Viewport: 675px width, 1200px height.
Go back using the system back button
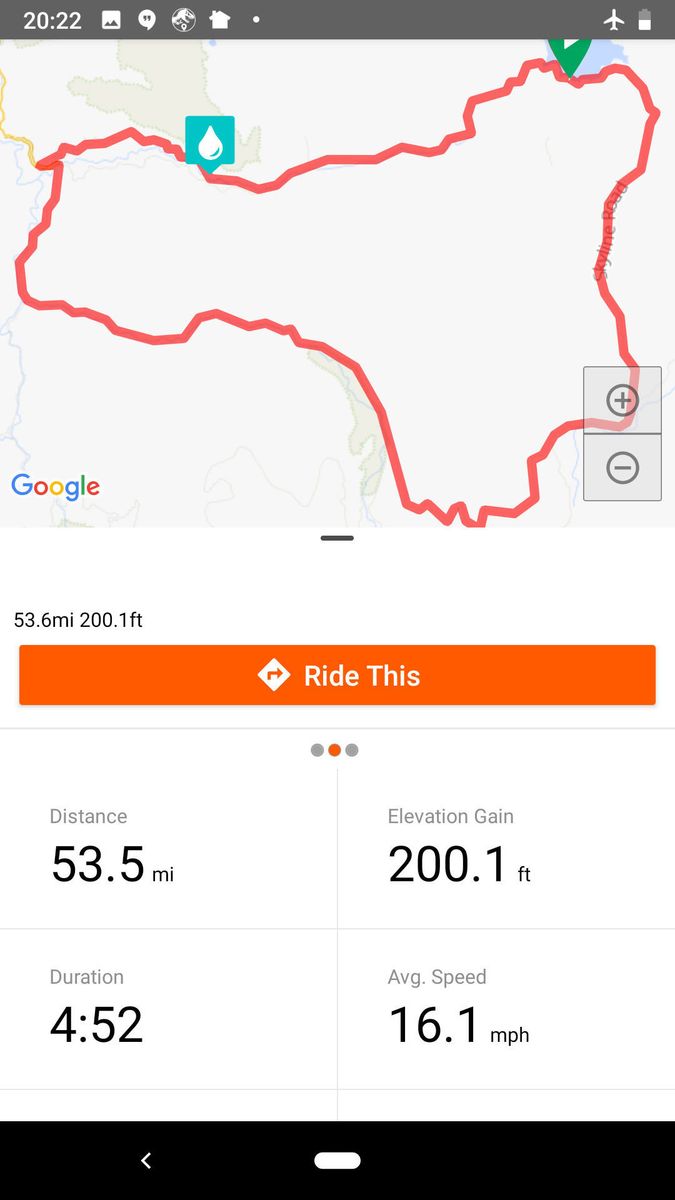tap(146, 1160)
